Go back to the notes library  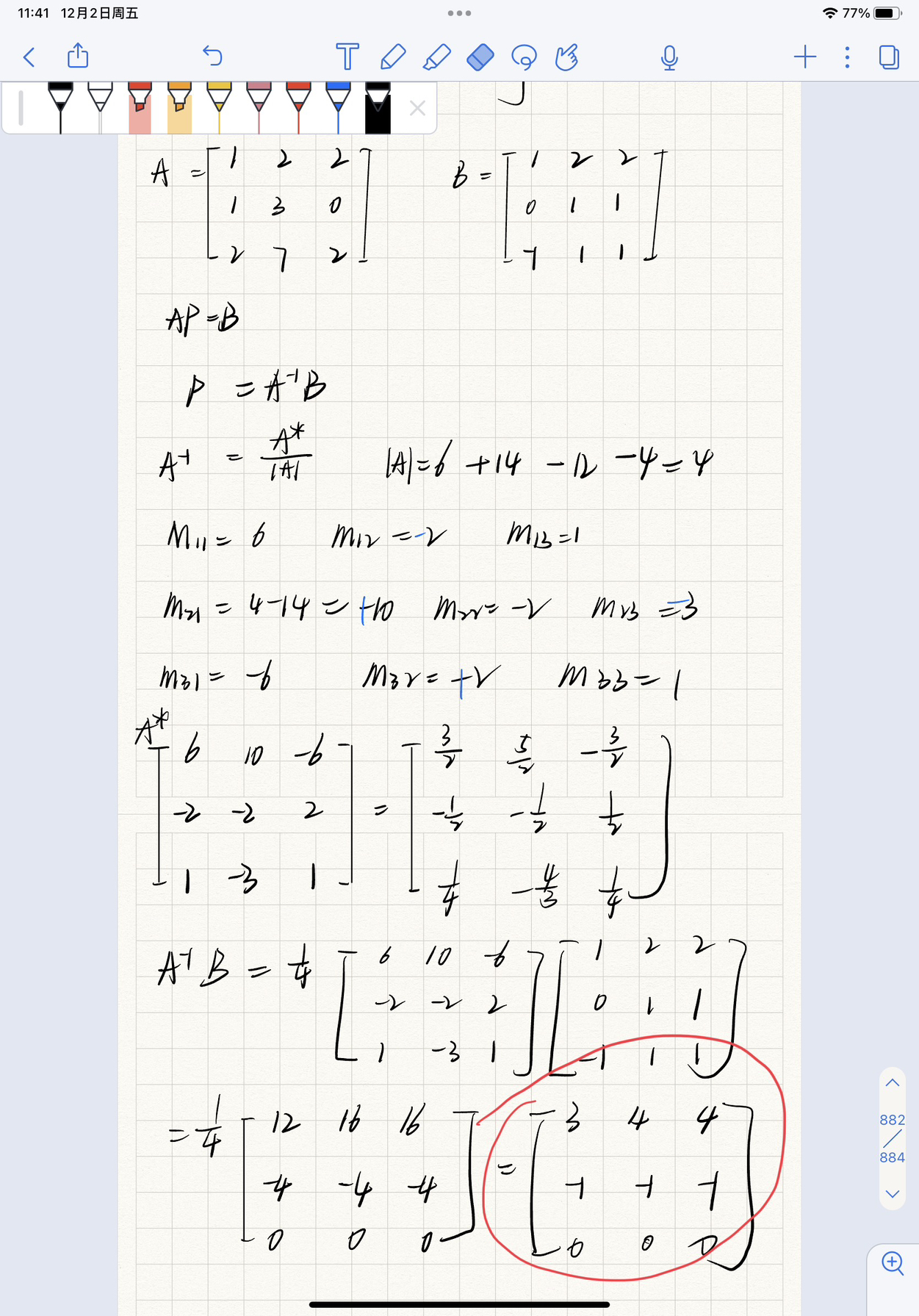tap(29, 57)
